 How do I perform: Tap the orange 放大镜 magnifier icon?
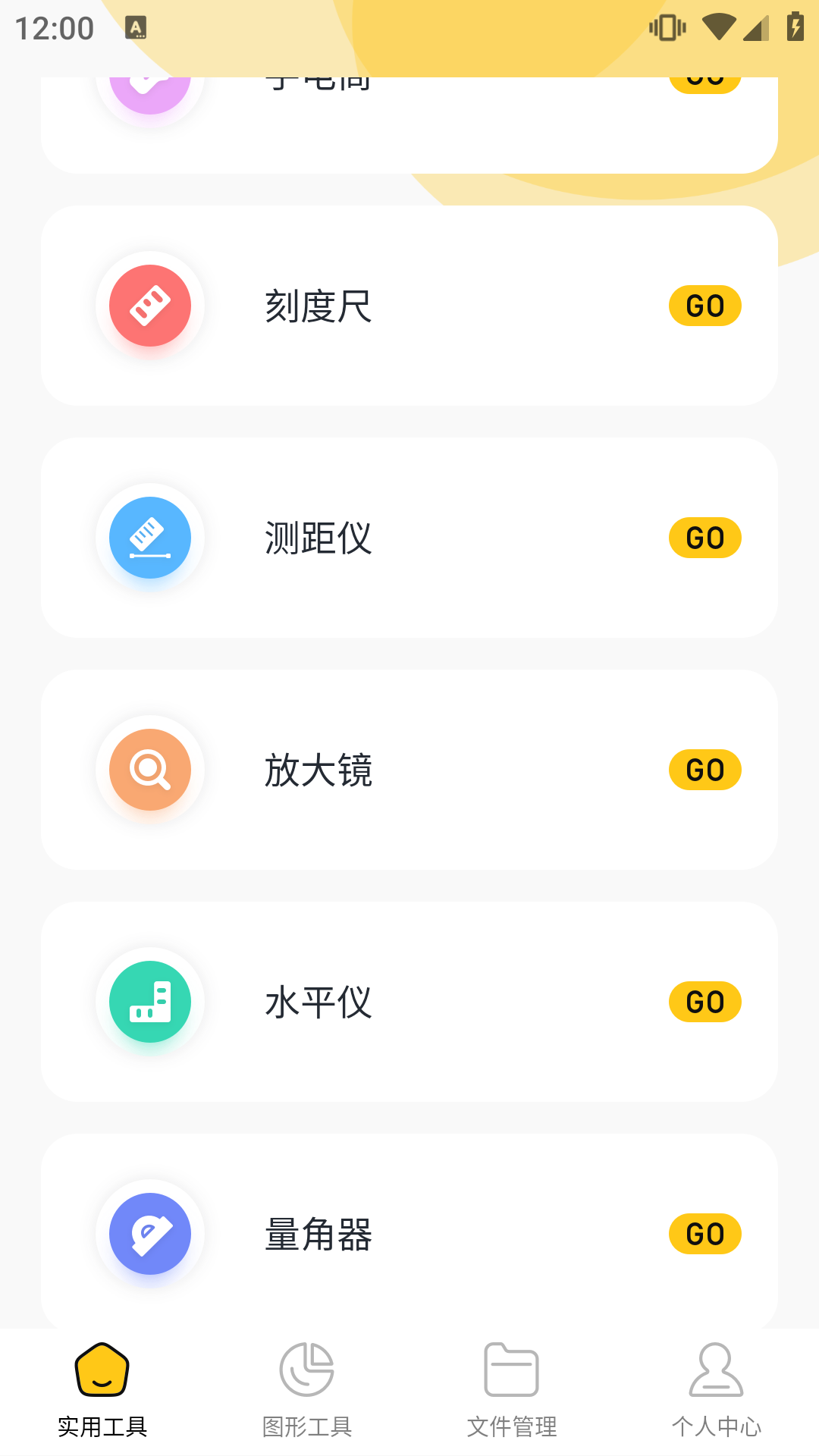(149, 769)
